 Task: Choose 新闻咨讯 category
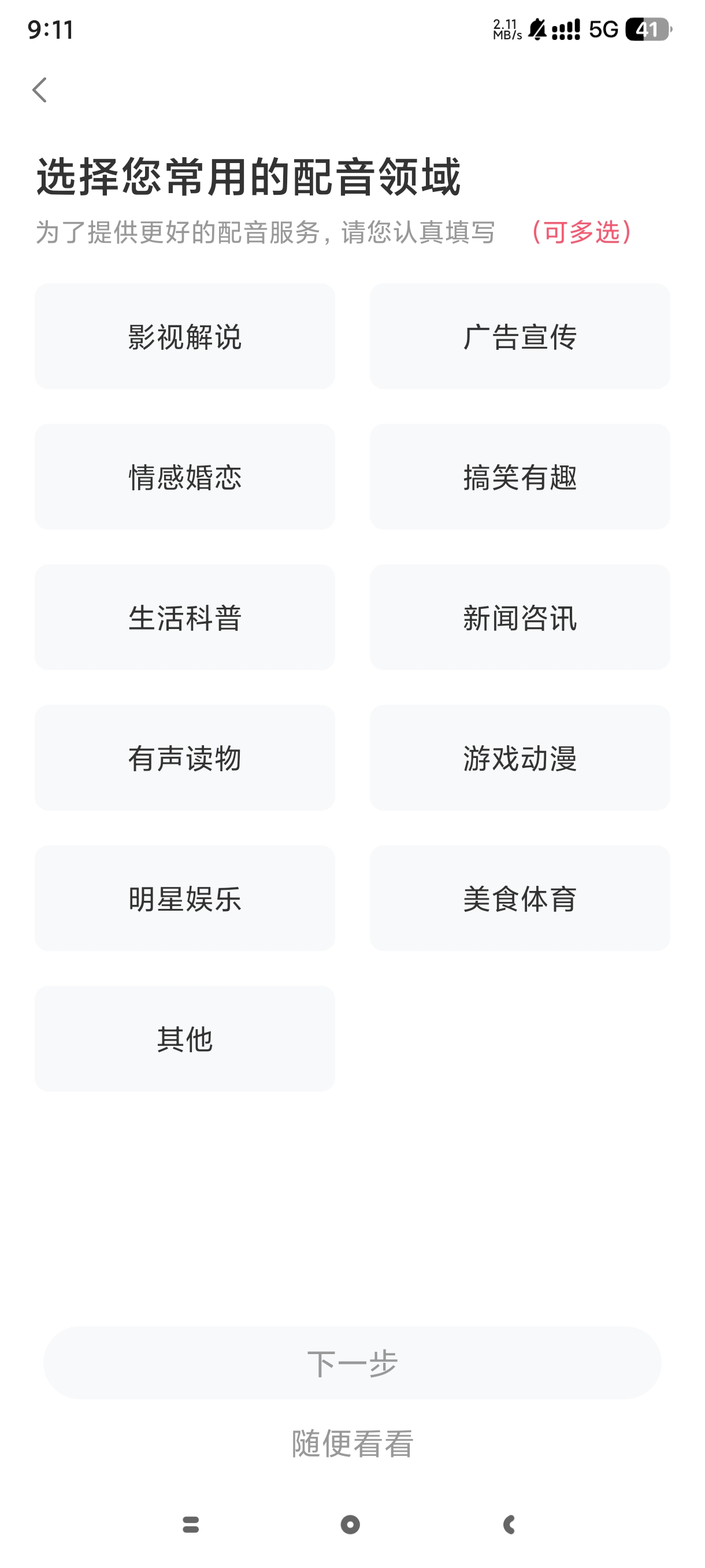pyautogui.click(x=520, y=617)
